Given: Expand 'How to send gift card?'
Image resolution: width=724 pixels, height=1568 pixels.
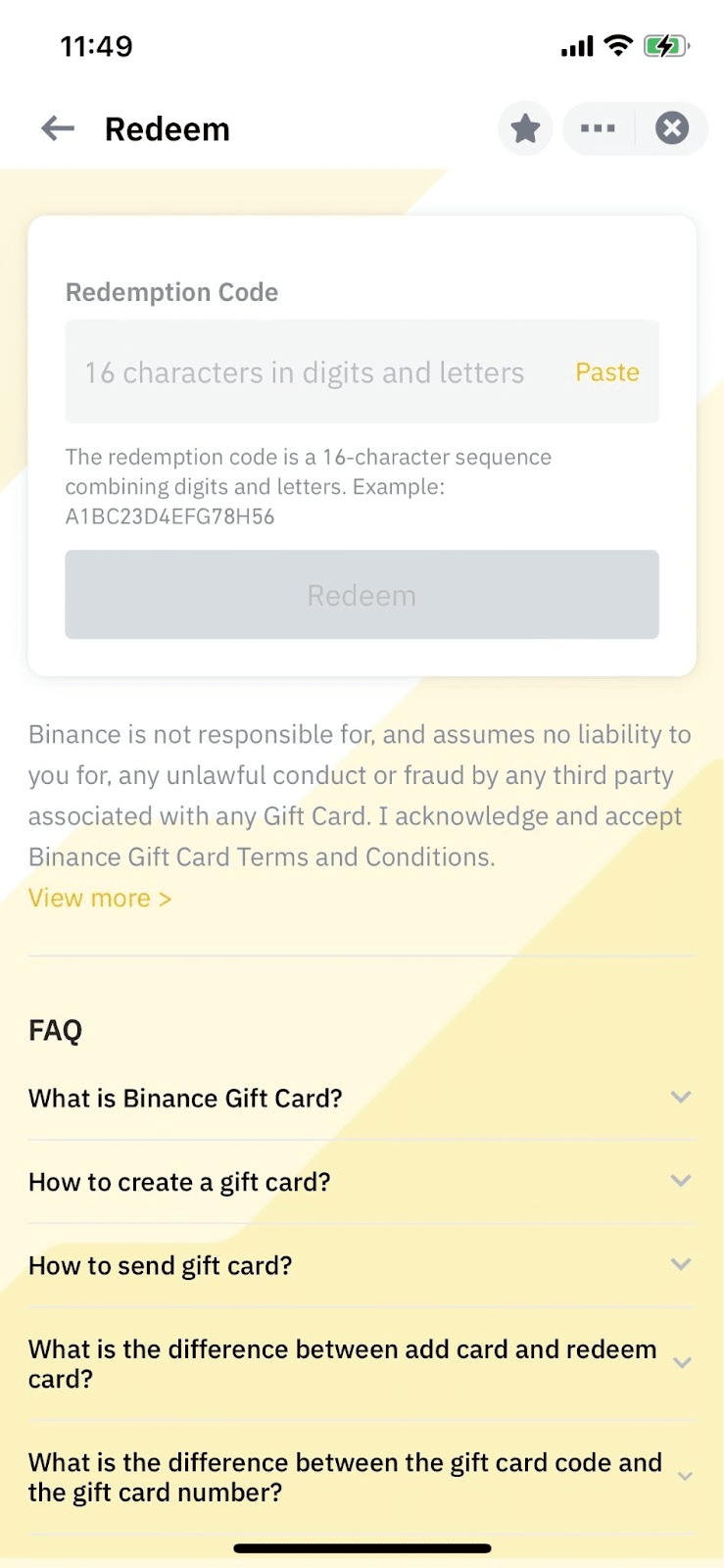Looking at the screenshot, I should 361,1265.
